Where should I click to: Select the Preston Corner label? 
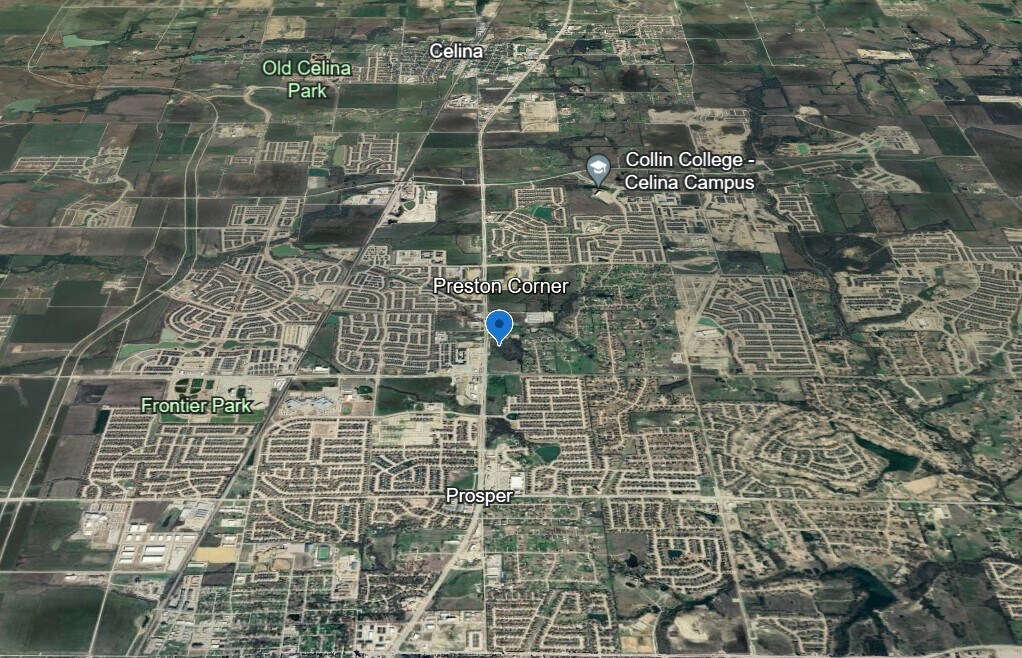tap(500, 287)
